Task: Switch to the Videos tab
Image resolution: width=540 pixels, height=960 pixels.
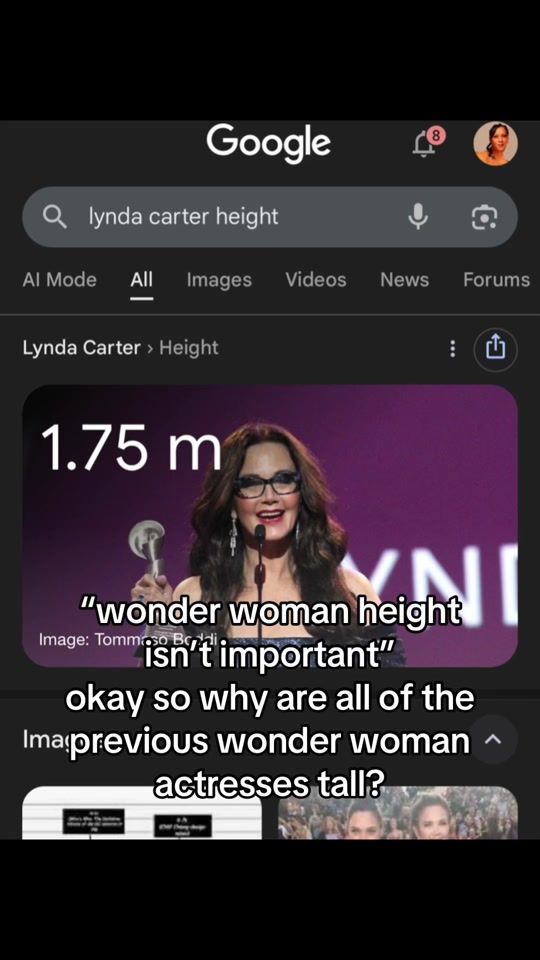Action: [x=316, y=280]
